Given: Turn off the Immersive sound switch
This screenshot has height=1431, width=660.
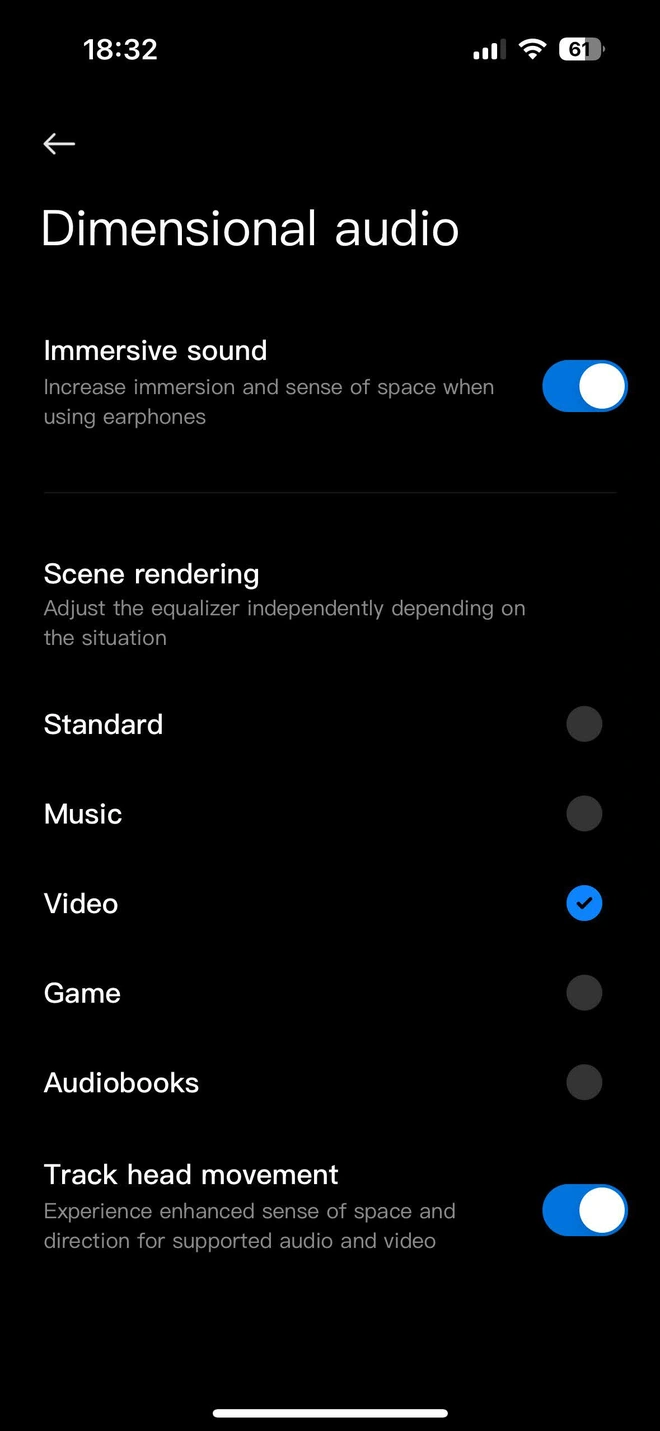Looking at the screenshot, I should coord(584,386).
